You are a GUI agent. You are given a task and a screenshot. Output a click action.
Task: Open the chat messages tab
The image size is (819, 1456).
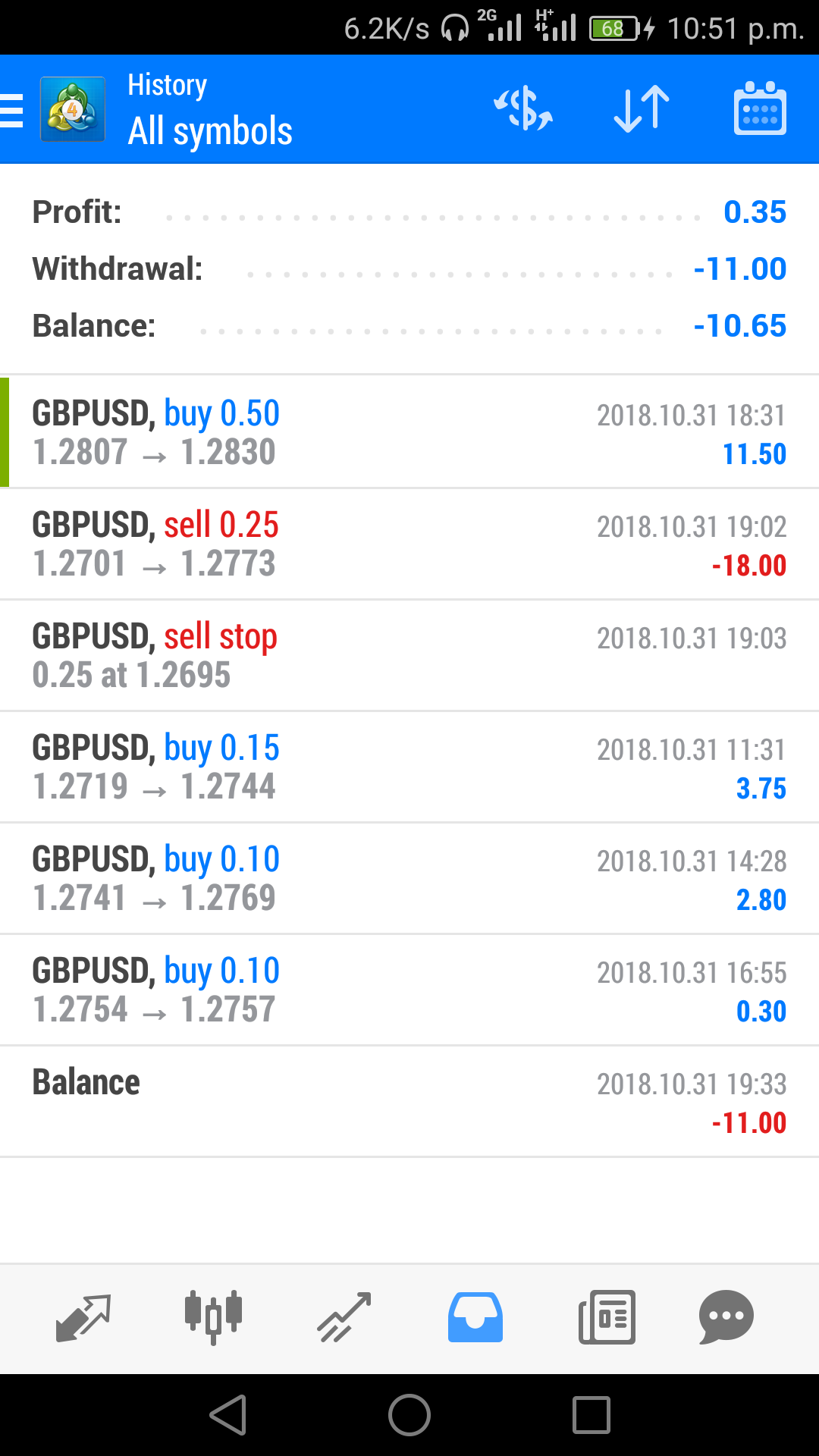(x=726, y=1318)
